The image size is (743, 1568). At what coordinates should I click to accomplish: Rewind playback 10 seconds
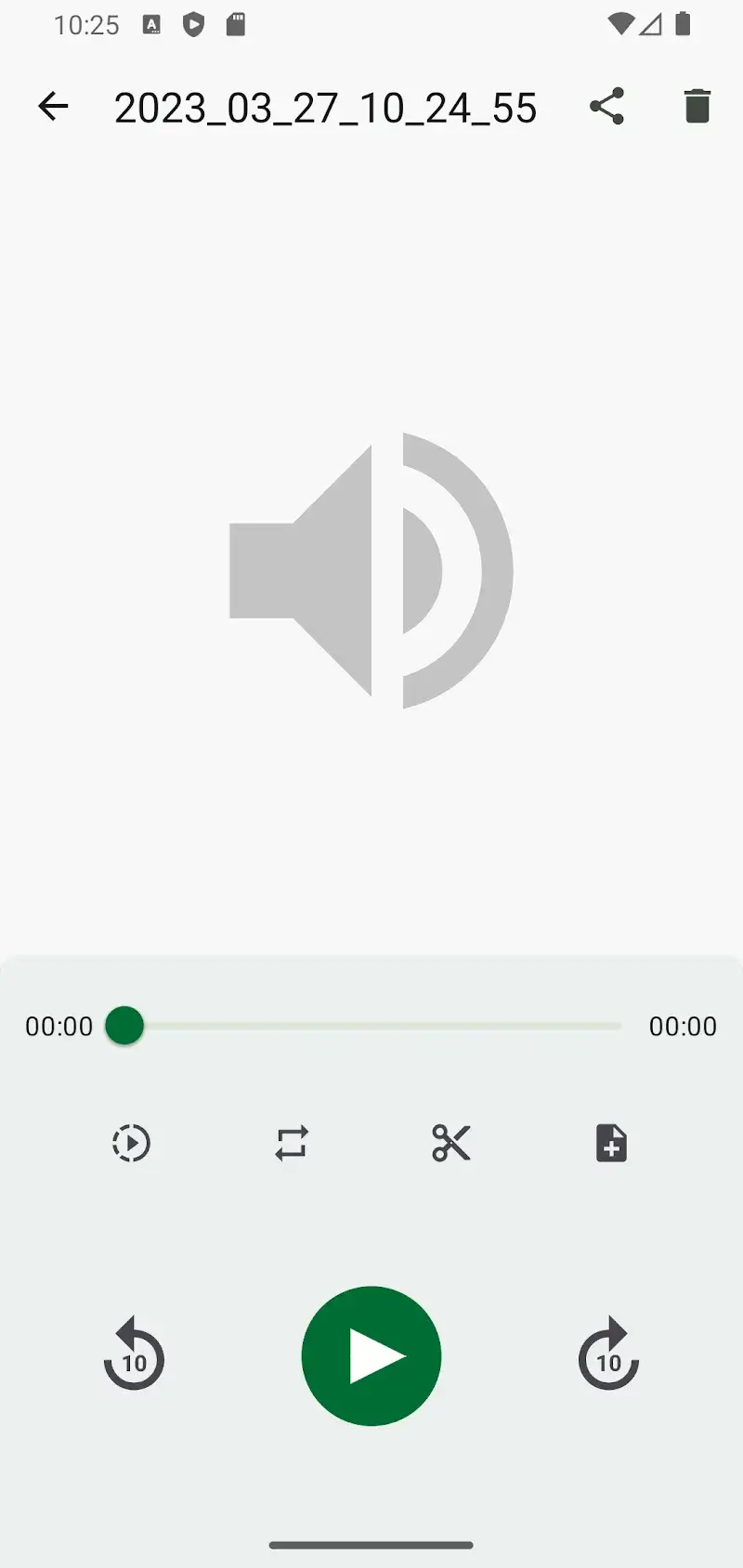tap(134, 1355)
